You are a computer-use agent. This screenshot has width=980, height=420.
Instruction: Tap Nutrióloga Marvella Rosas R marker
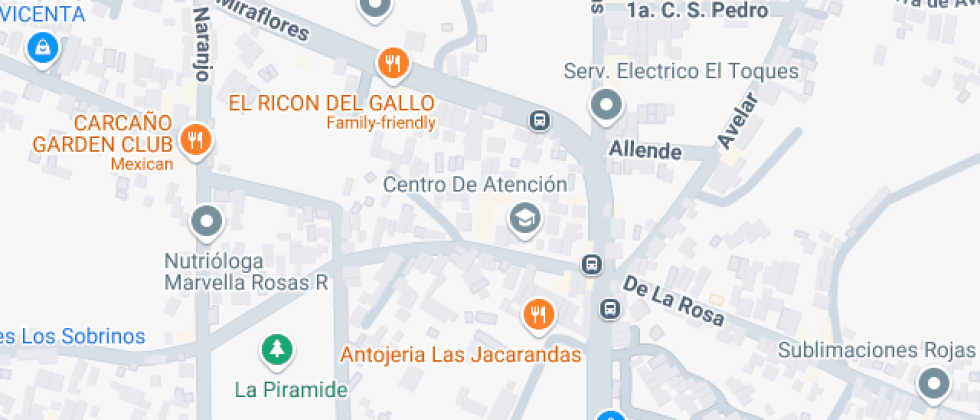tap(207, 222)
